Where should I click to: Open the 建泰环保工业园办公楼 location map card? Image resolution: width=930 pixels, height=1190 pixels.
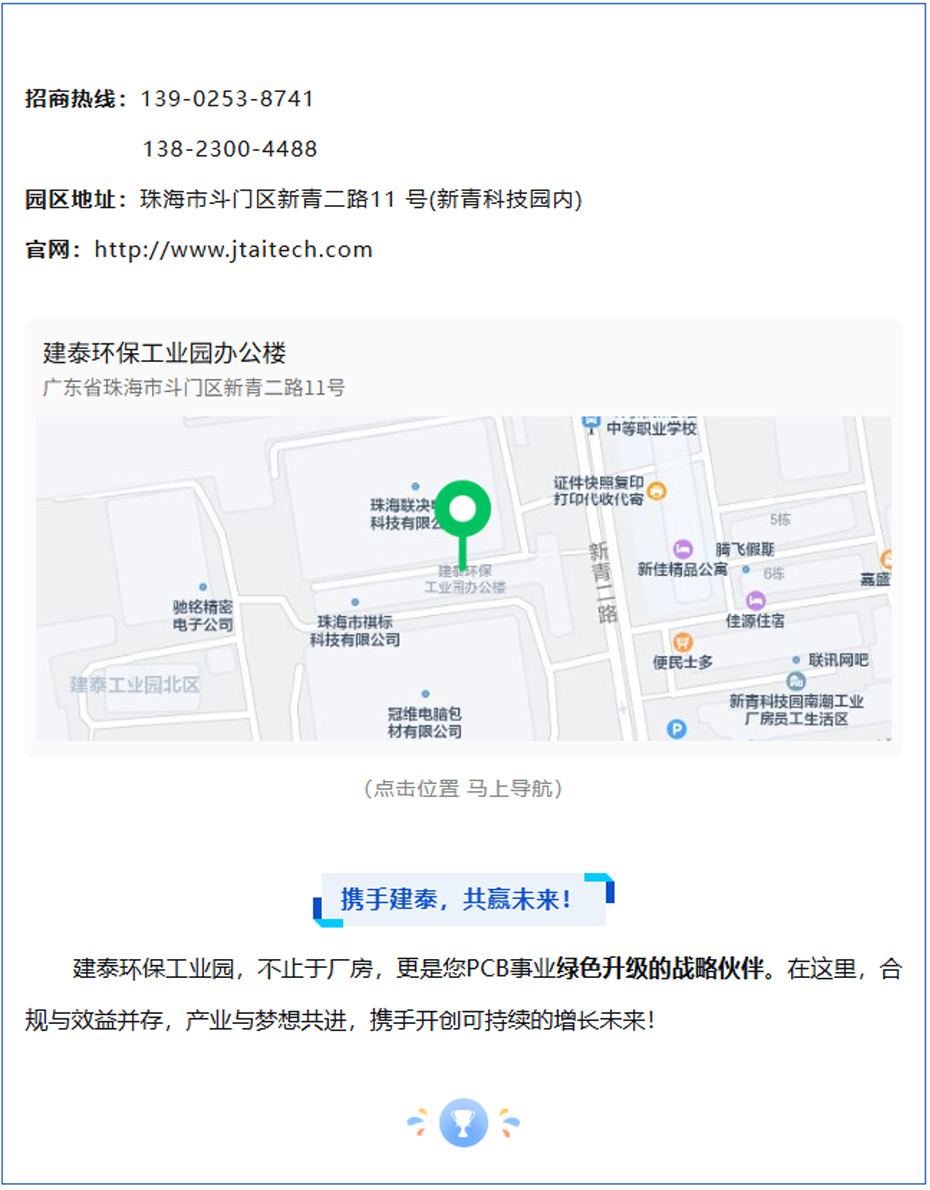click(x=463, y=540)
